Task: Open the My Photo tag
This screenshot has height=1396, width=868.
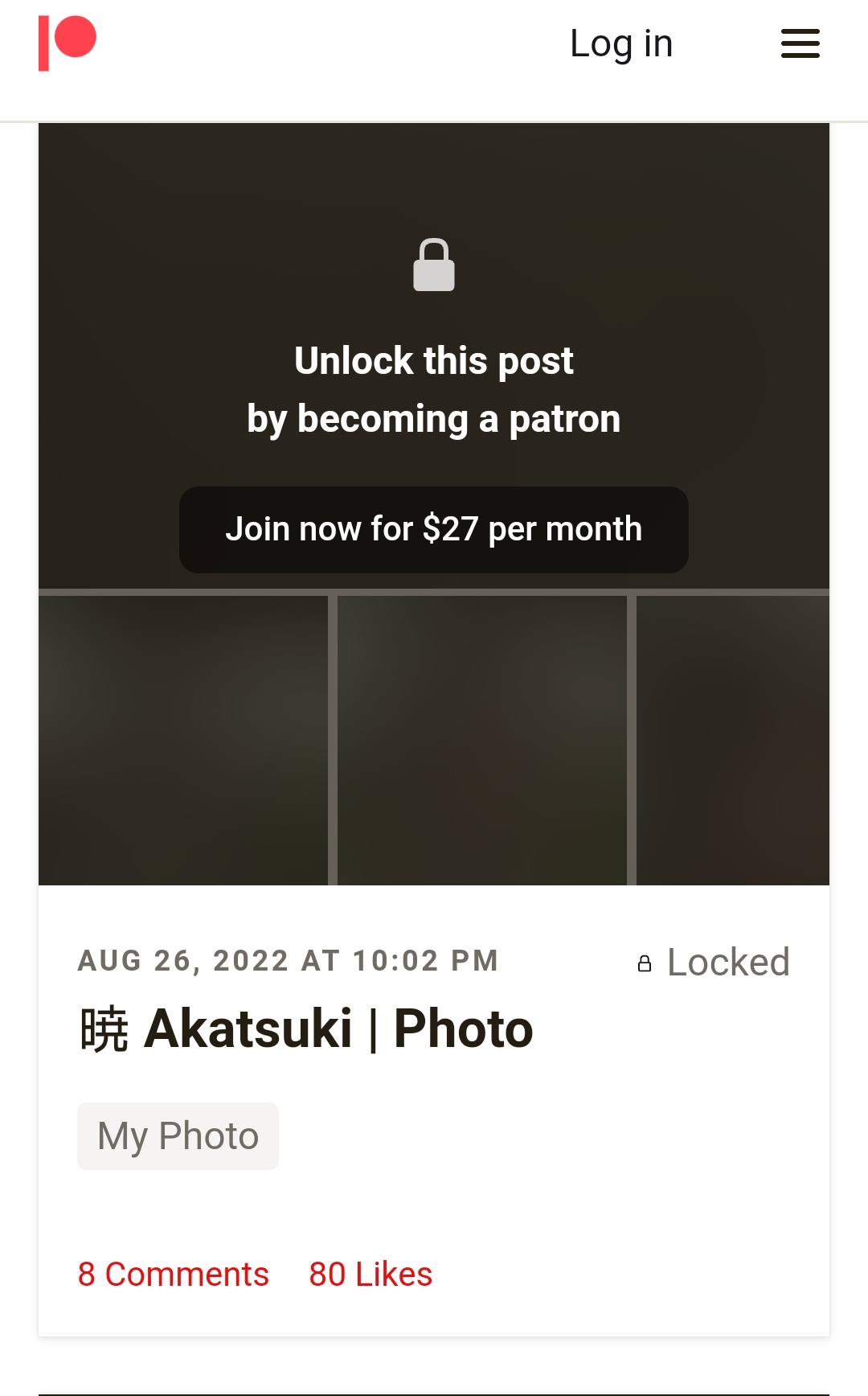Action: [x=178, y=1135]
